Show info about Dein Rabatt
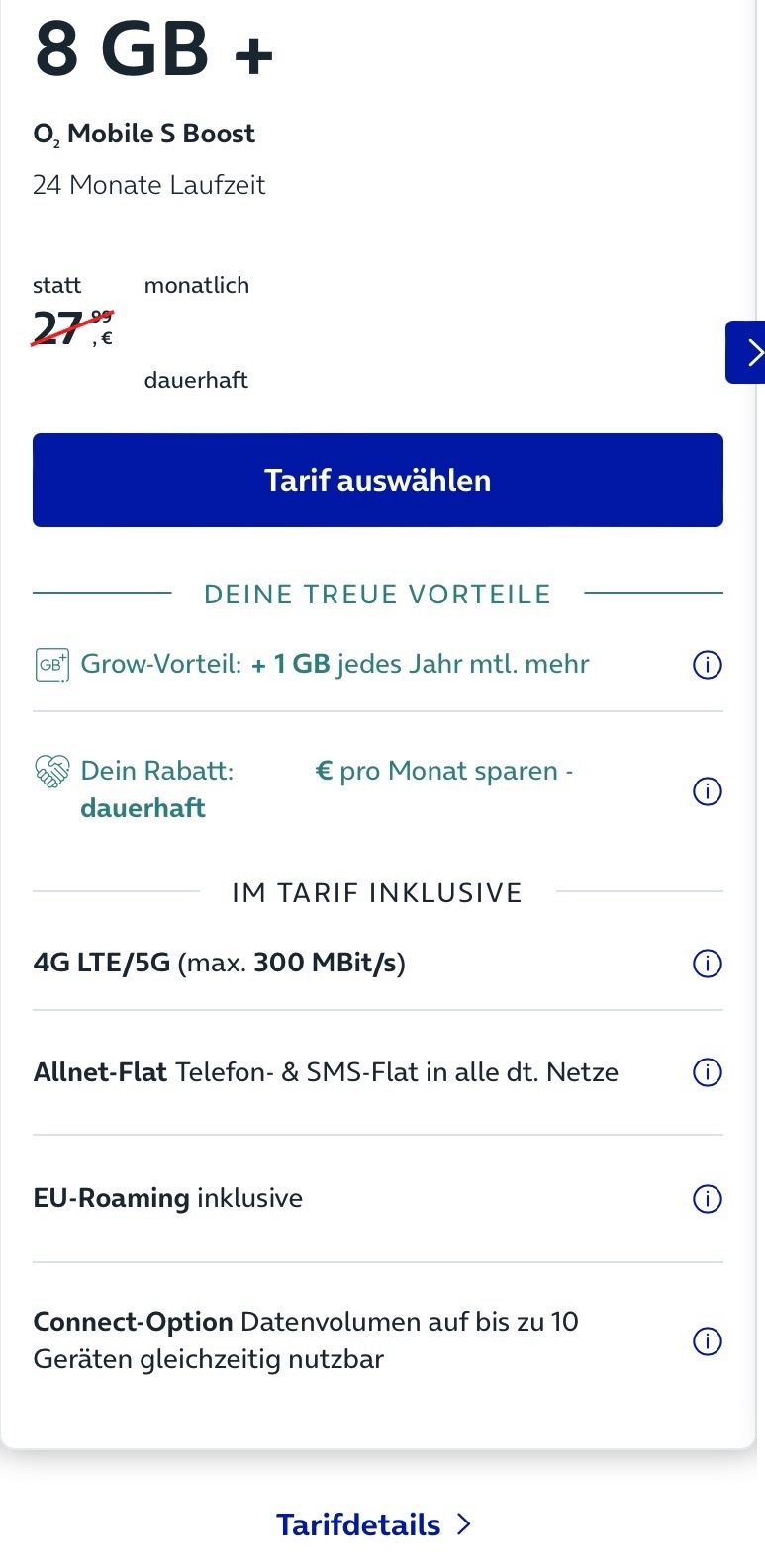 [707, 791]
